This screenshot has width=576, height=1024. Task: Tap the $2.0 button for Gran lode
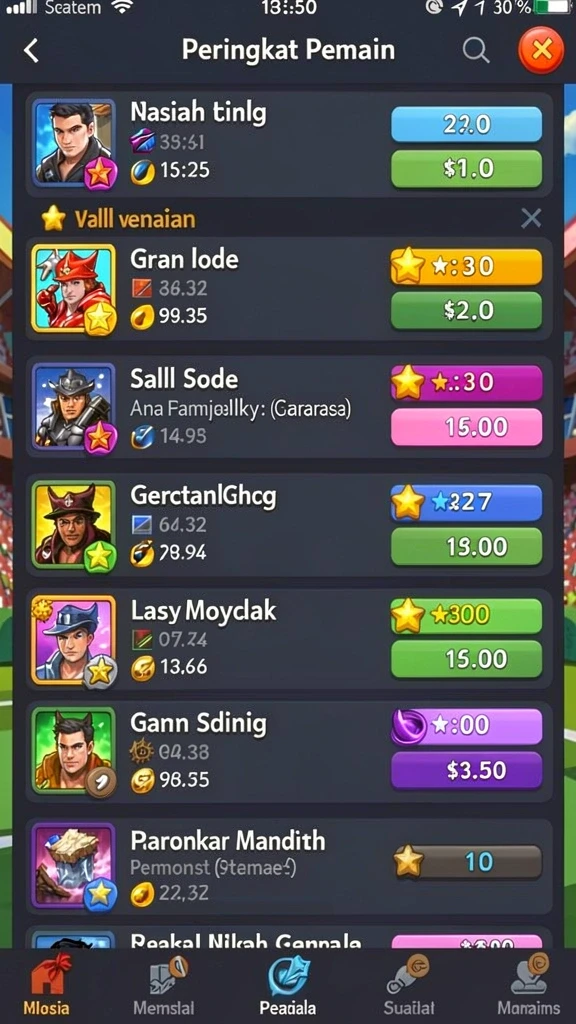pyautogui.click(x=466, y=311)
